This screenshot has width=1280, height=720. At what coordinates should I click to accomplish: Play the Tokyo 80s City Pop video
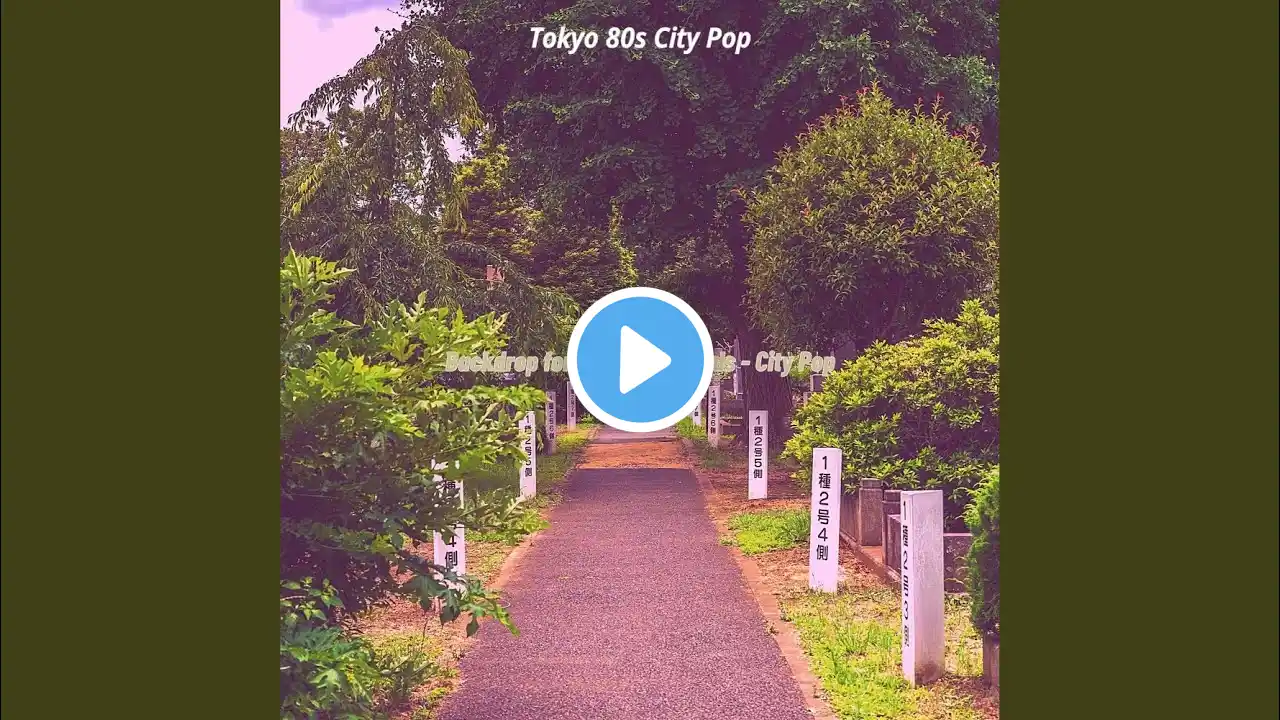pyautogui.click(x=640, y=360)
